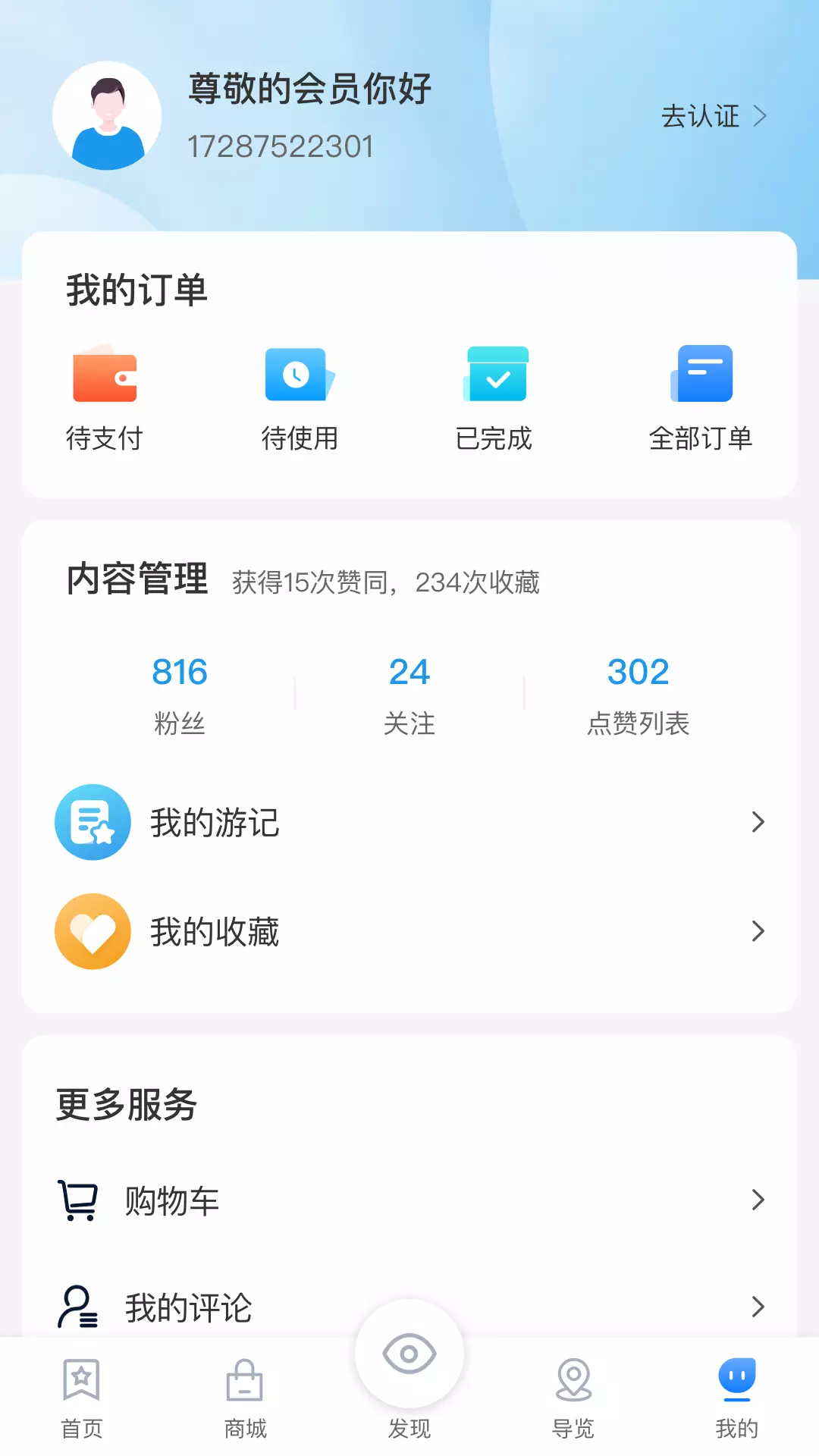Open the 302 点赞列表 likes list
Viewport: 819px width, 1456px height.
[639, 695]
